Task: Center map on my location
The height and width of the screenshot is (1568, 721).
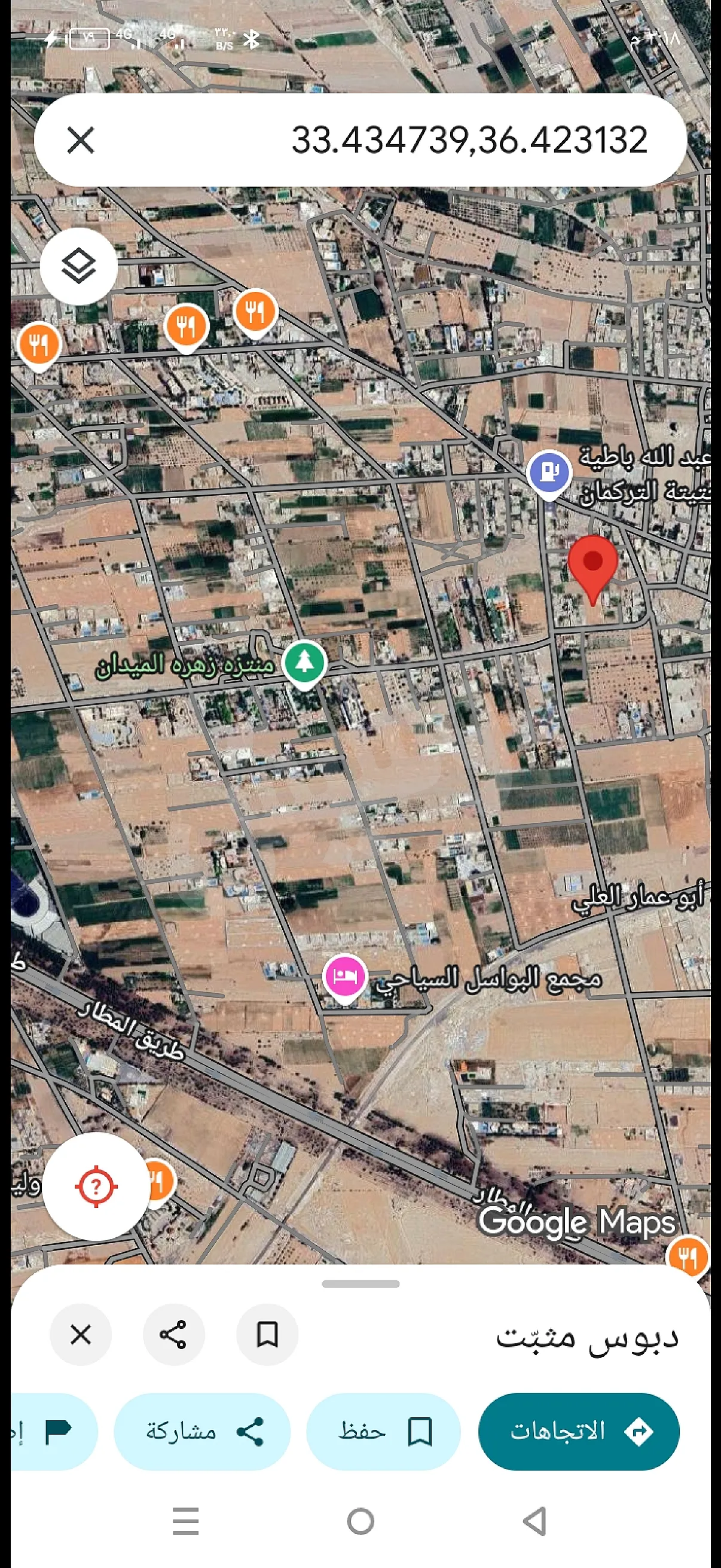Action: [96, 1186]
